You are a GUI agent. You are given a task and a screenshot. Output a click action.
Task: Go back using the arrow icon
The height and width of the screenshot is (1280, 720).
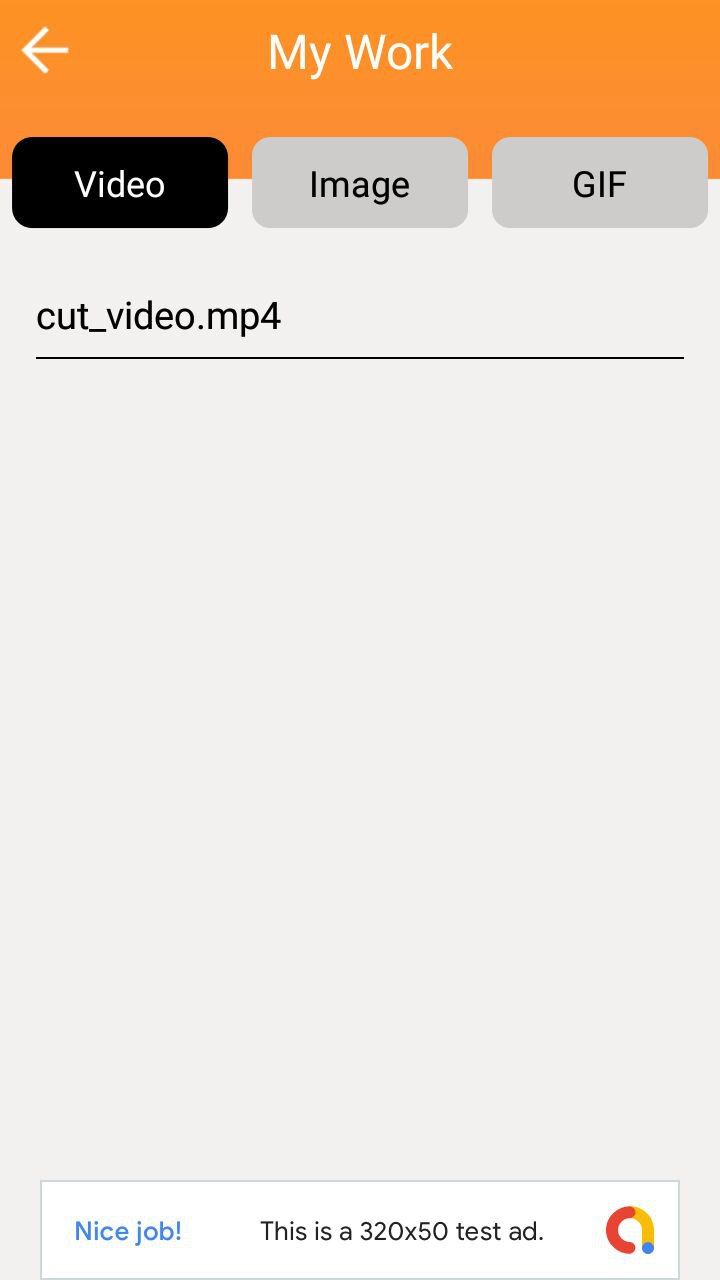coord(45,51)
